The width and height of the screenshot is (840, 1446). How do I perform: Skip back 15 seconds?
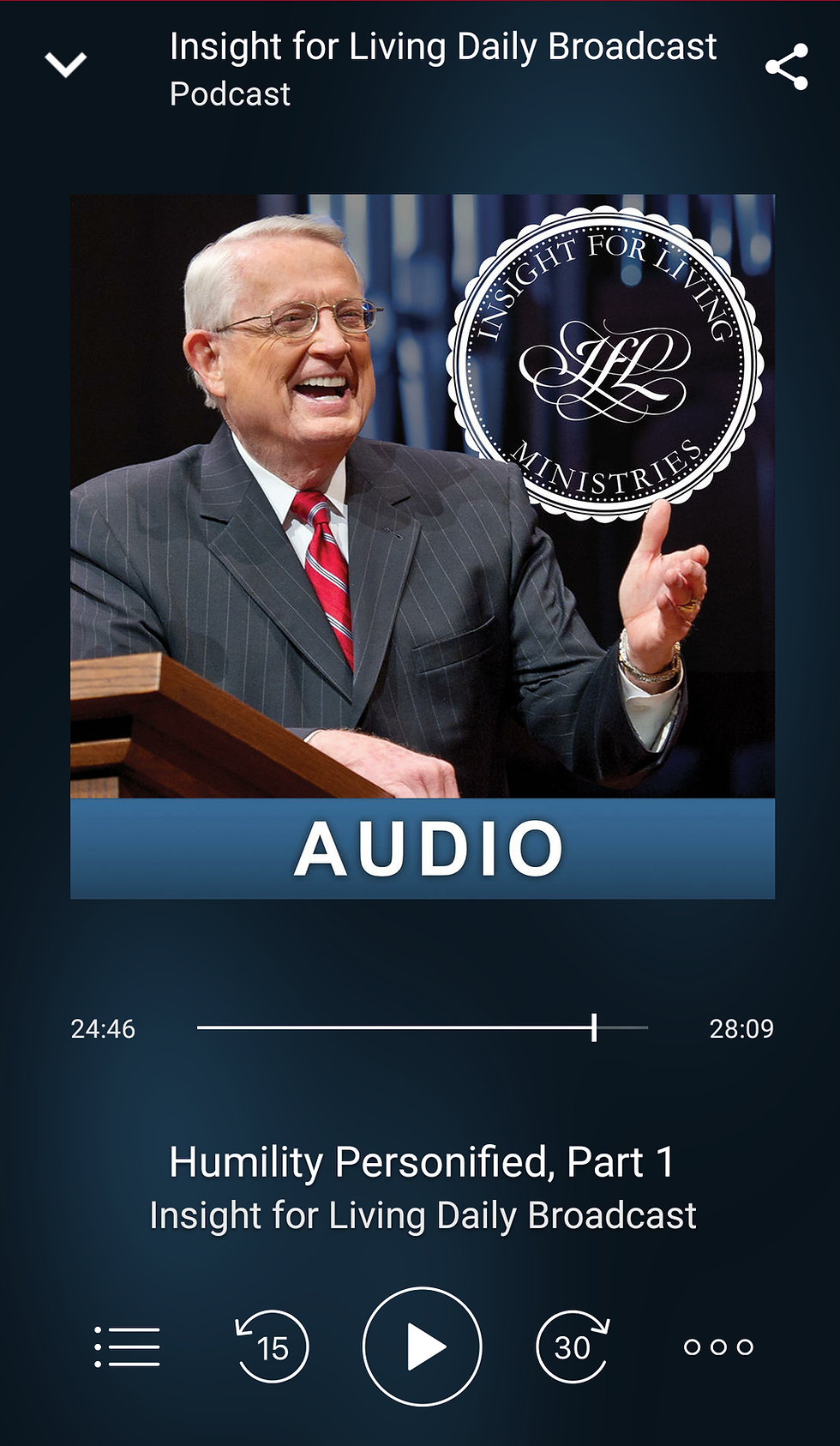(x=272, y=1345)
